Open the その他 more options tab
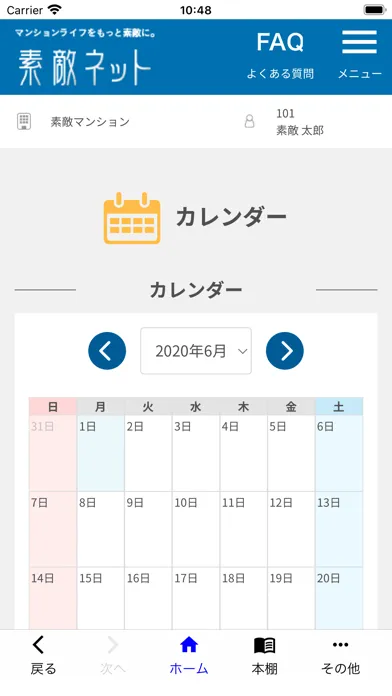 pos(341,656)
